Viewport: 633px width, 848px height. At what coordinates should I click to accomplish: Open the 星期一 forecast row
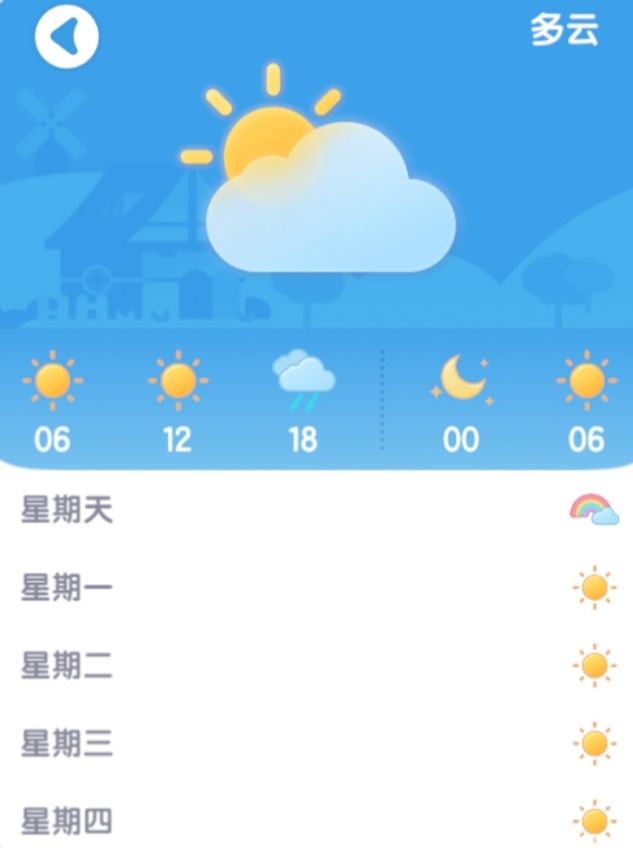click(316, 588)
